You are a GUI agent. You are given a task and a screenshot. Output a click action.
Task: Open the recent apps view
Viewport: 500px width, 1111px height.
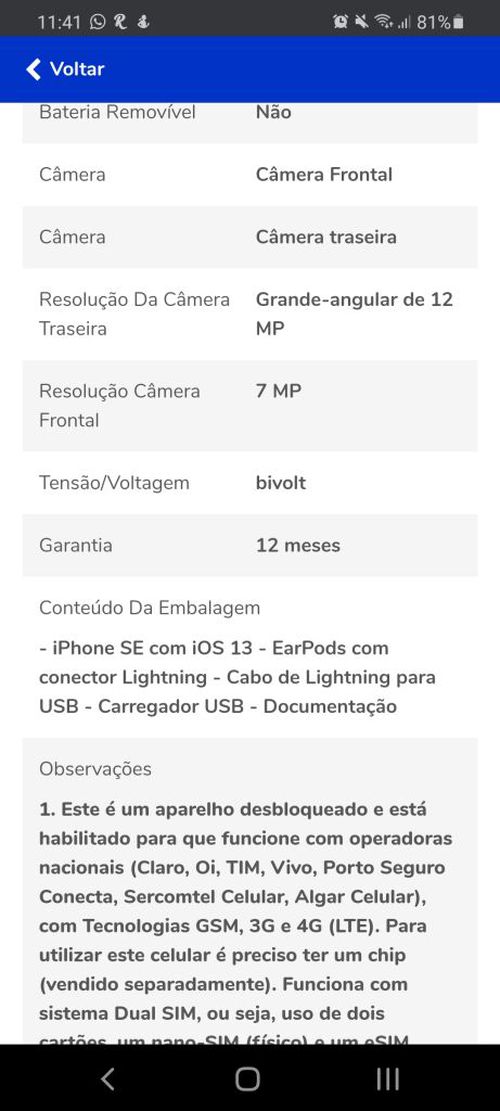pyautogui.click(x=387, y=1078)
